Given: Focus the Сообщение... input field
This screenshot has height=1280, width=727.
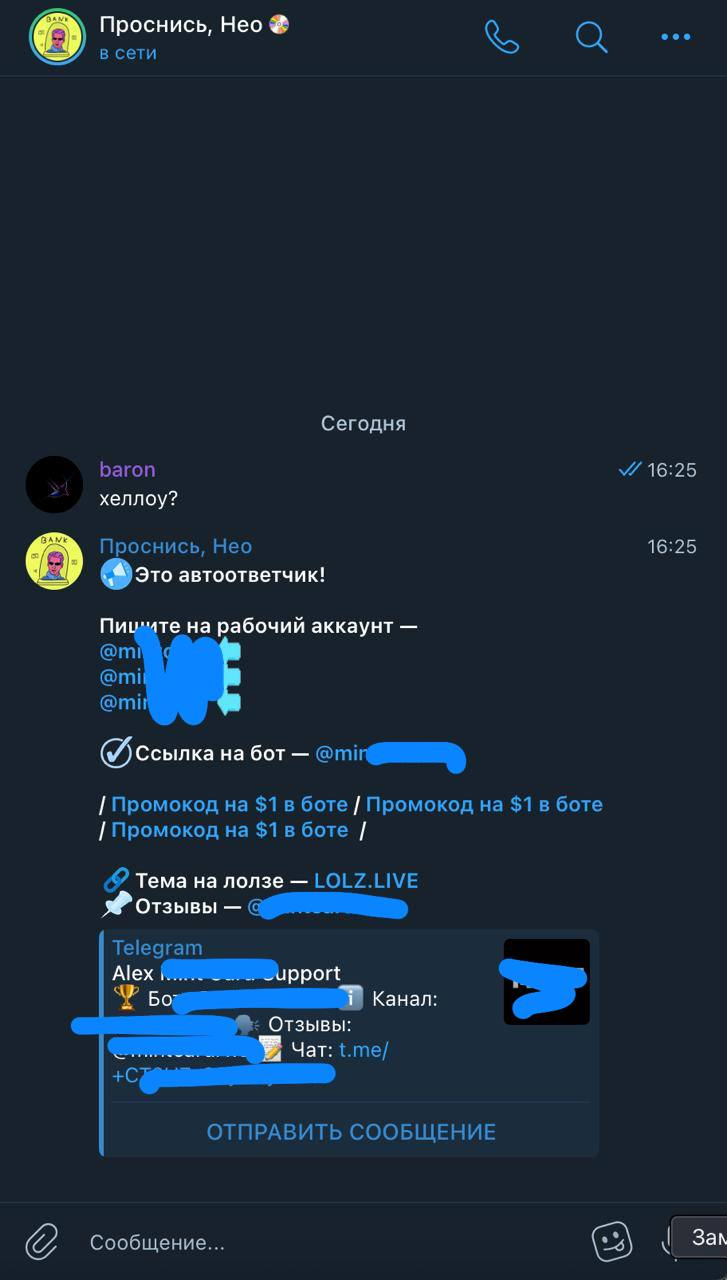Looking at the screenshot, I should click(330, 1242).
